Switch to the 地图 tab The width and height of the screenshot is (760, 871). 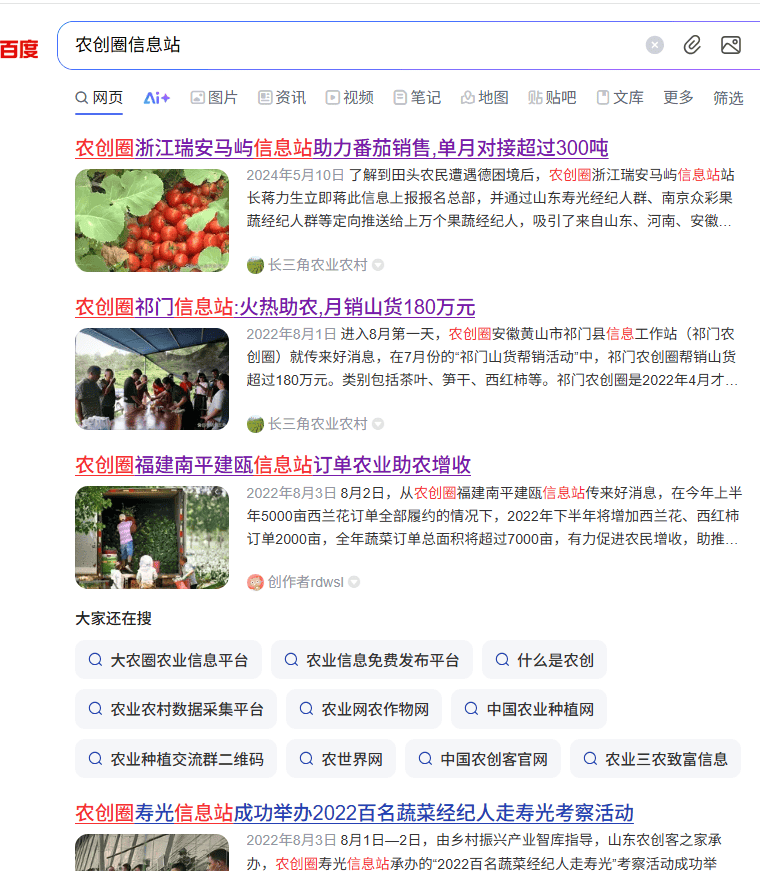coord(484,97)
